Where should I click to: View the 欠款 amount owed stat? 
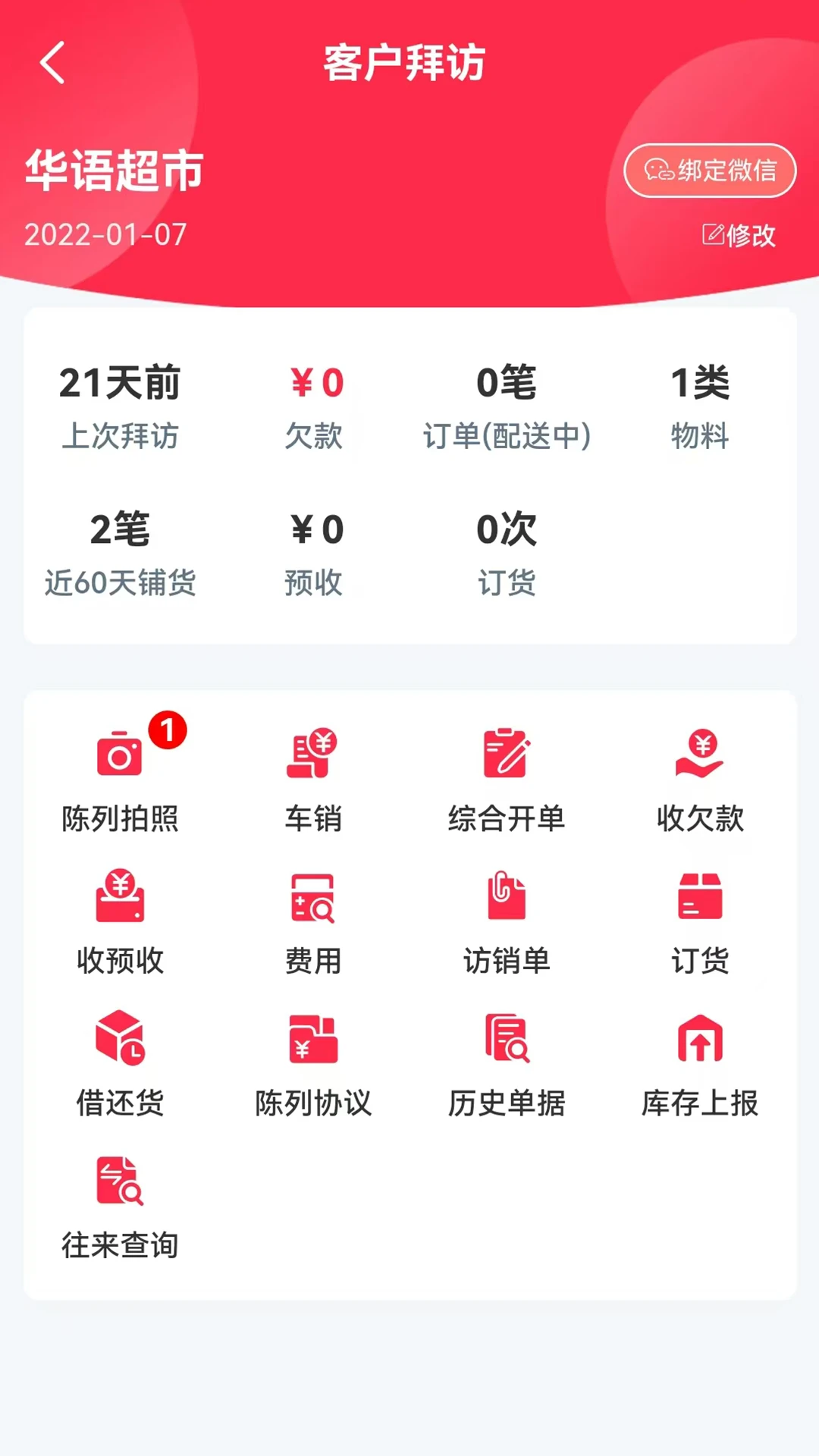point(315,402)
